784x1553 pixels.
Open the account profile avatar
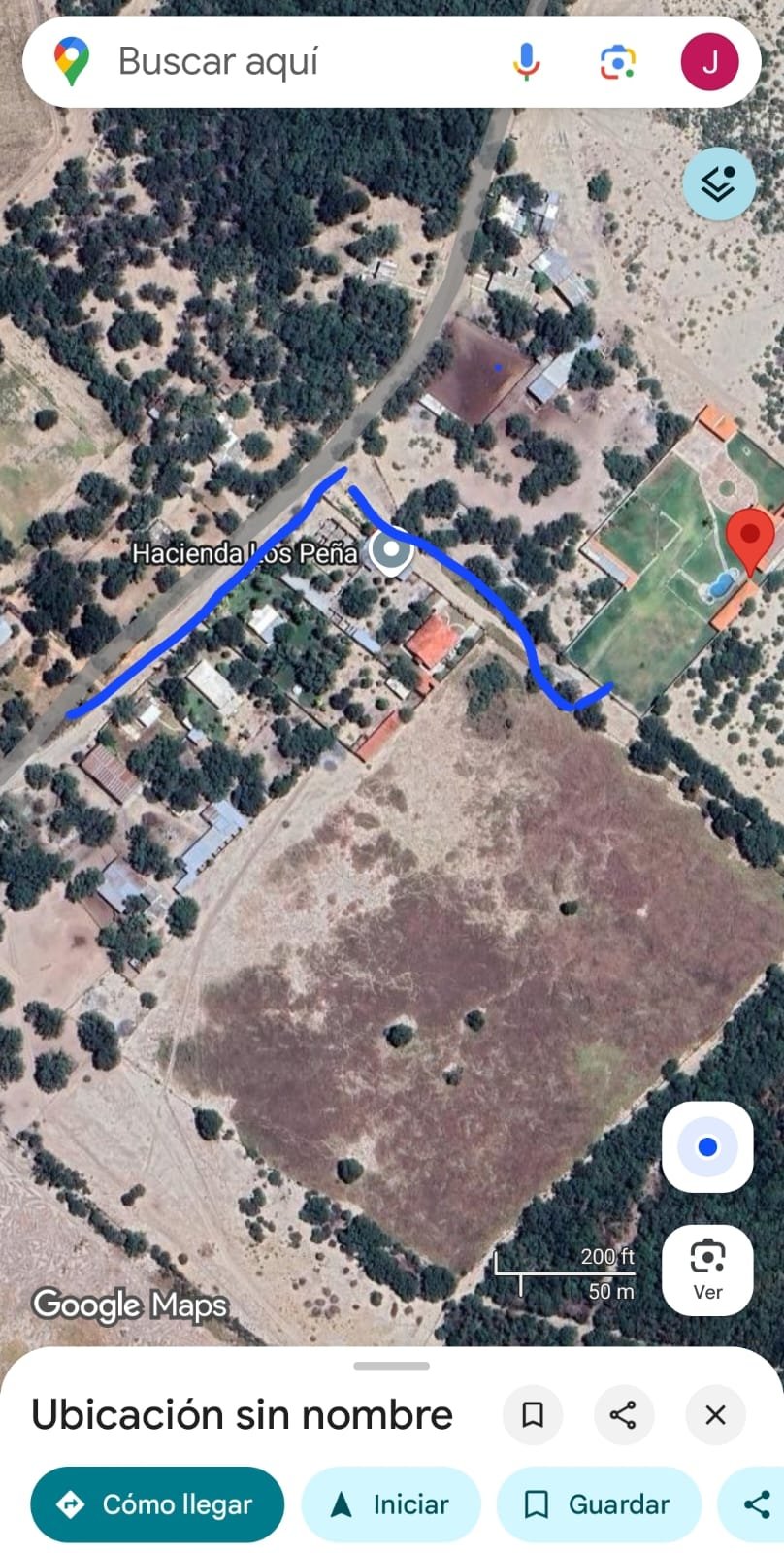coord(709,62)
